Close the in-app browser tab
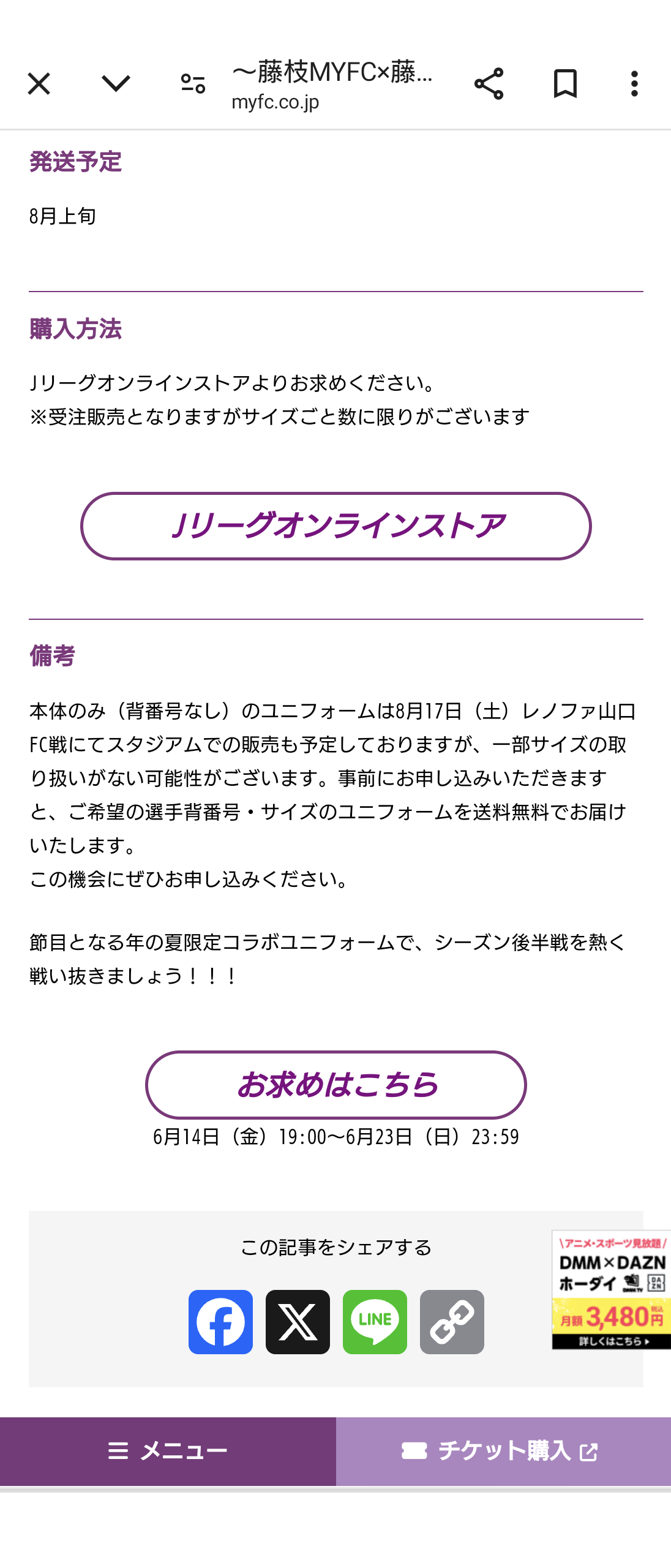The width and height of the screenshot is (671, 1568). [x=39, y=84]
